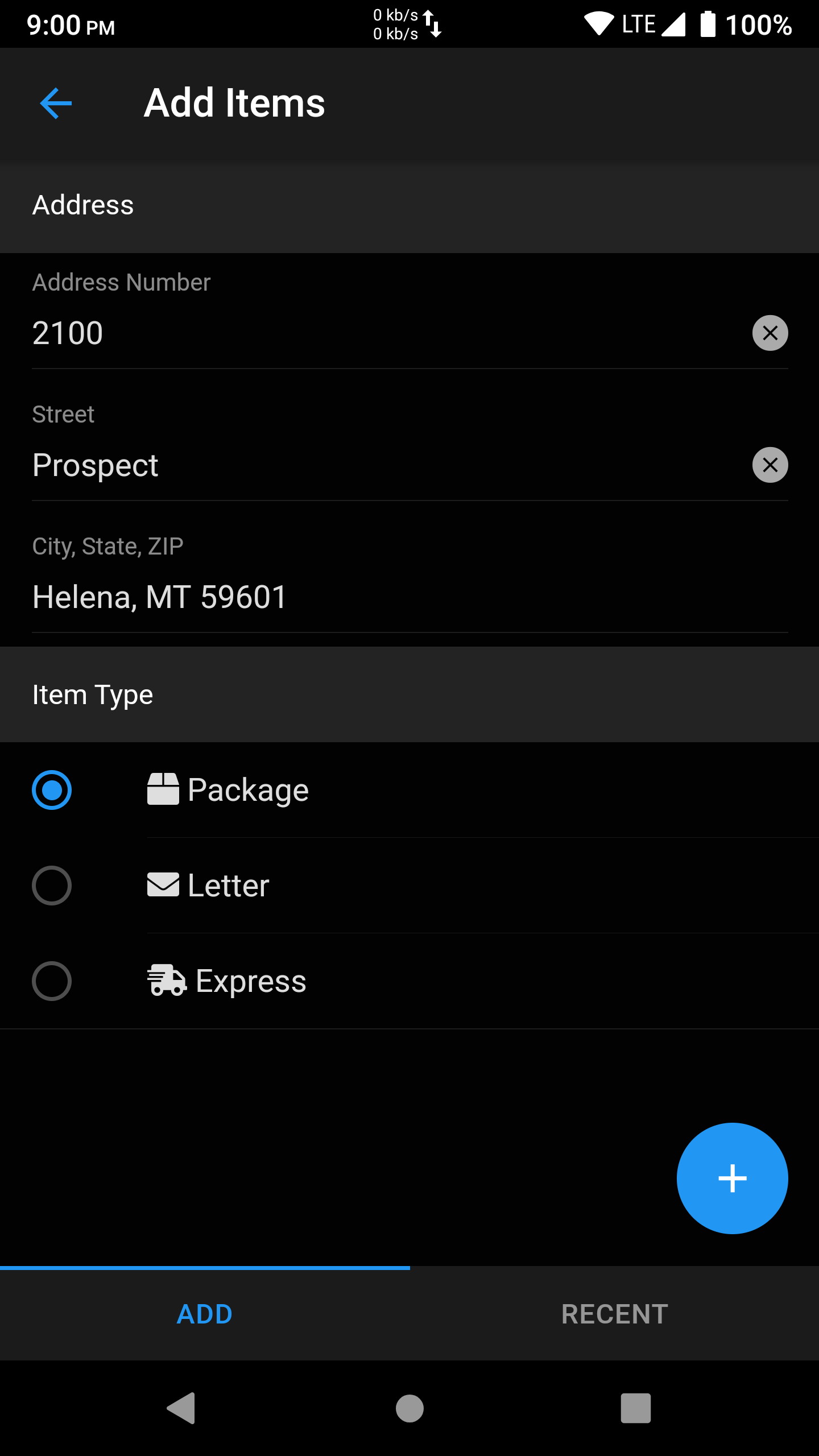Tap the system home button

[x=409, y=1408]
